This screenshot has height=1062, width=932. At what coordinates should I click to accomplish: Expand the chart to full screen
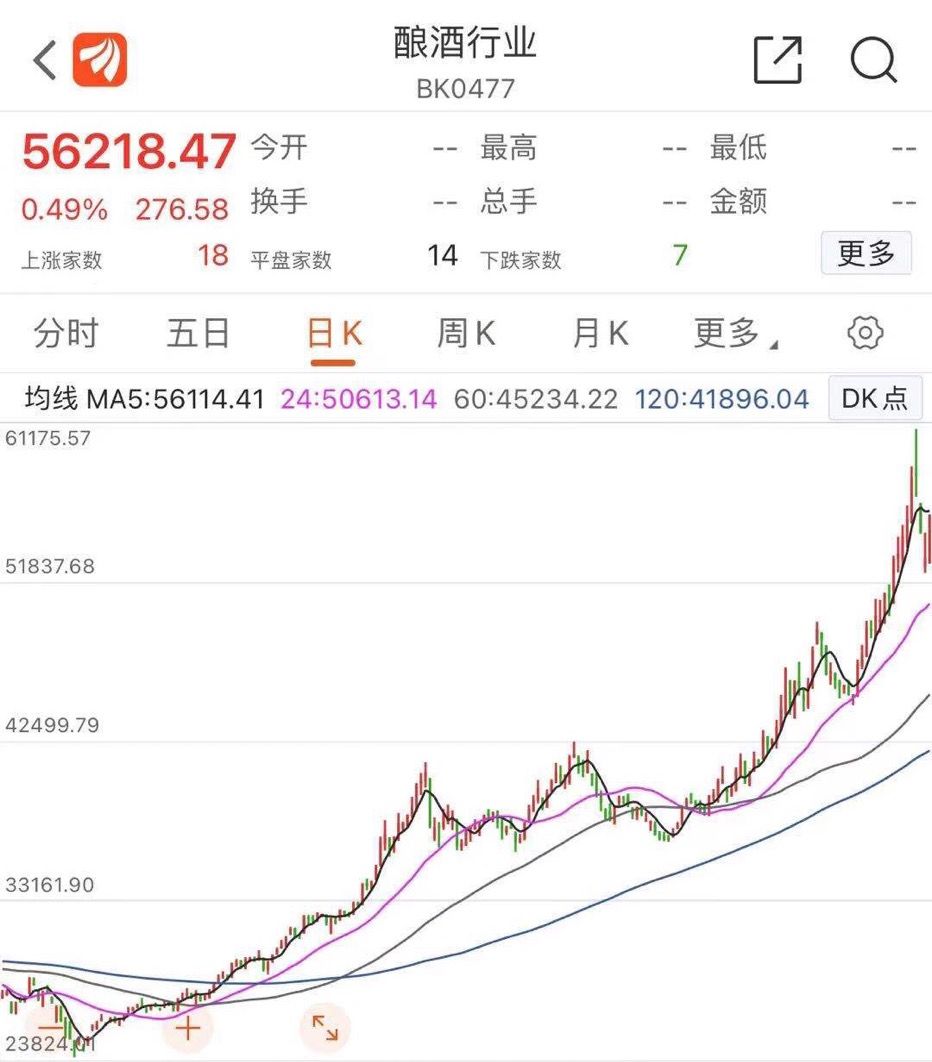point(325,1026)
